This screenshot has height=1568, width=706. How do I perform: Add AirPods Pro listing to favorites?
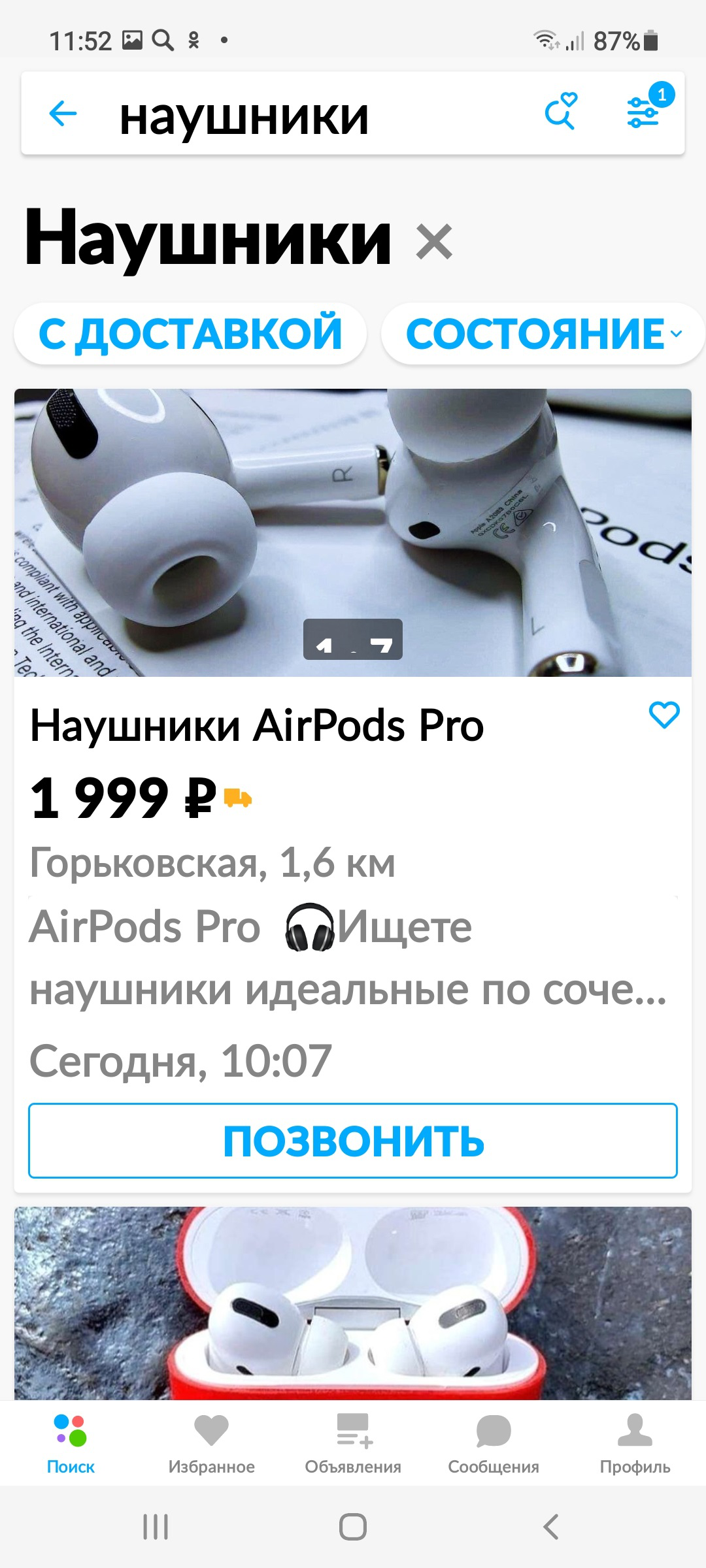click(664, 715)
